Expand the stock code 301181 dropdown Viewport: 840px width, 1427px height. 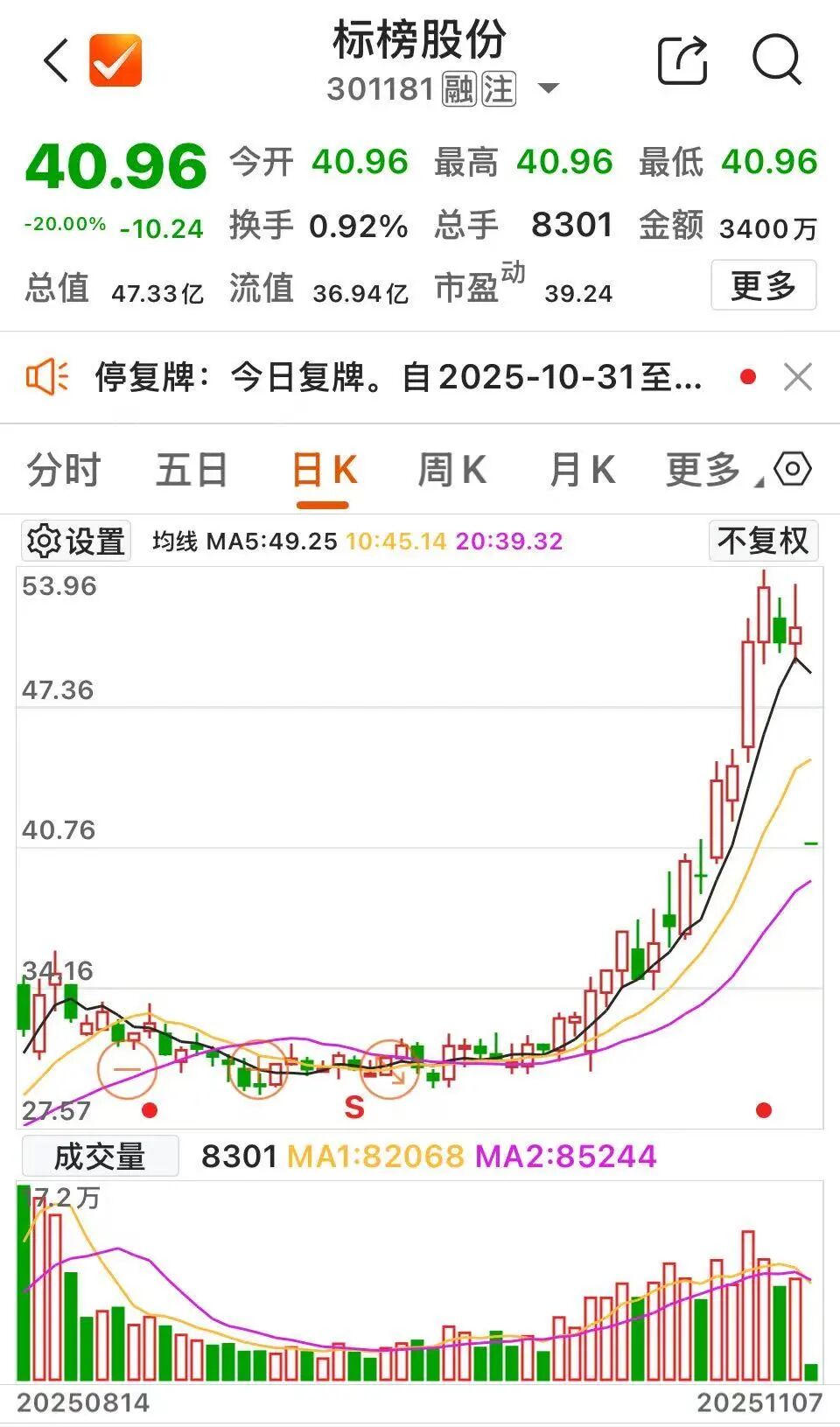[x=549, y=88]
